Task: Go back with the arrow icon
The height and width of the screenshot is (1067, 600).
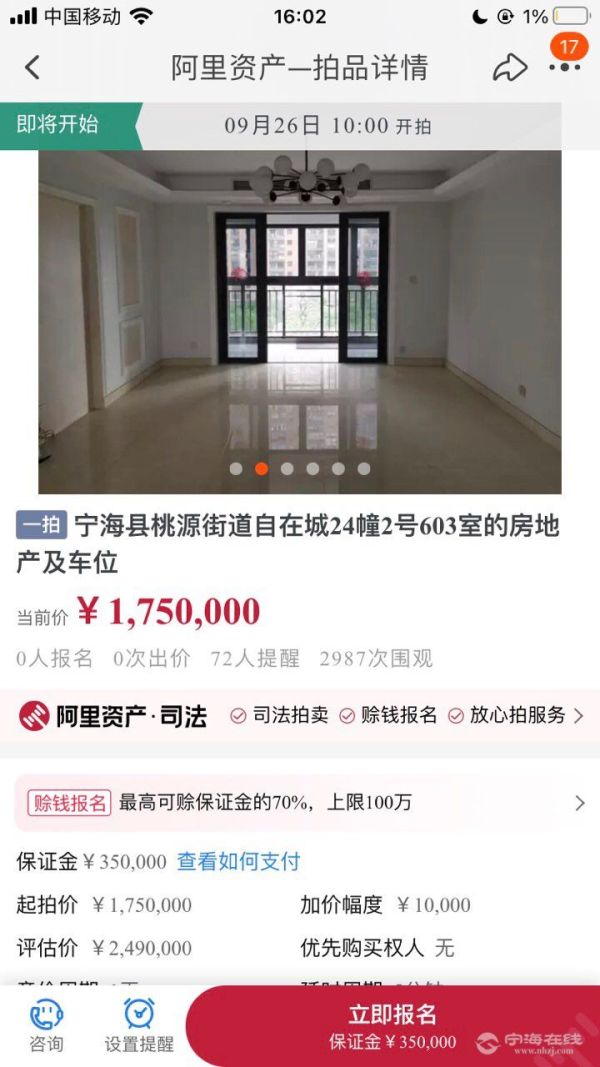Action: click(x=32, y=67)
